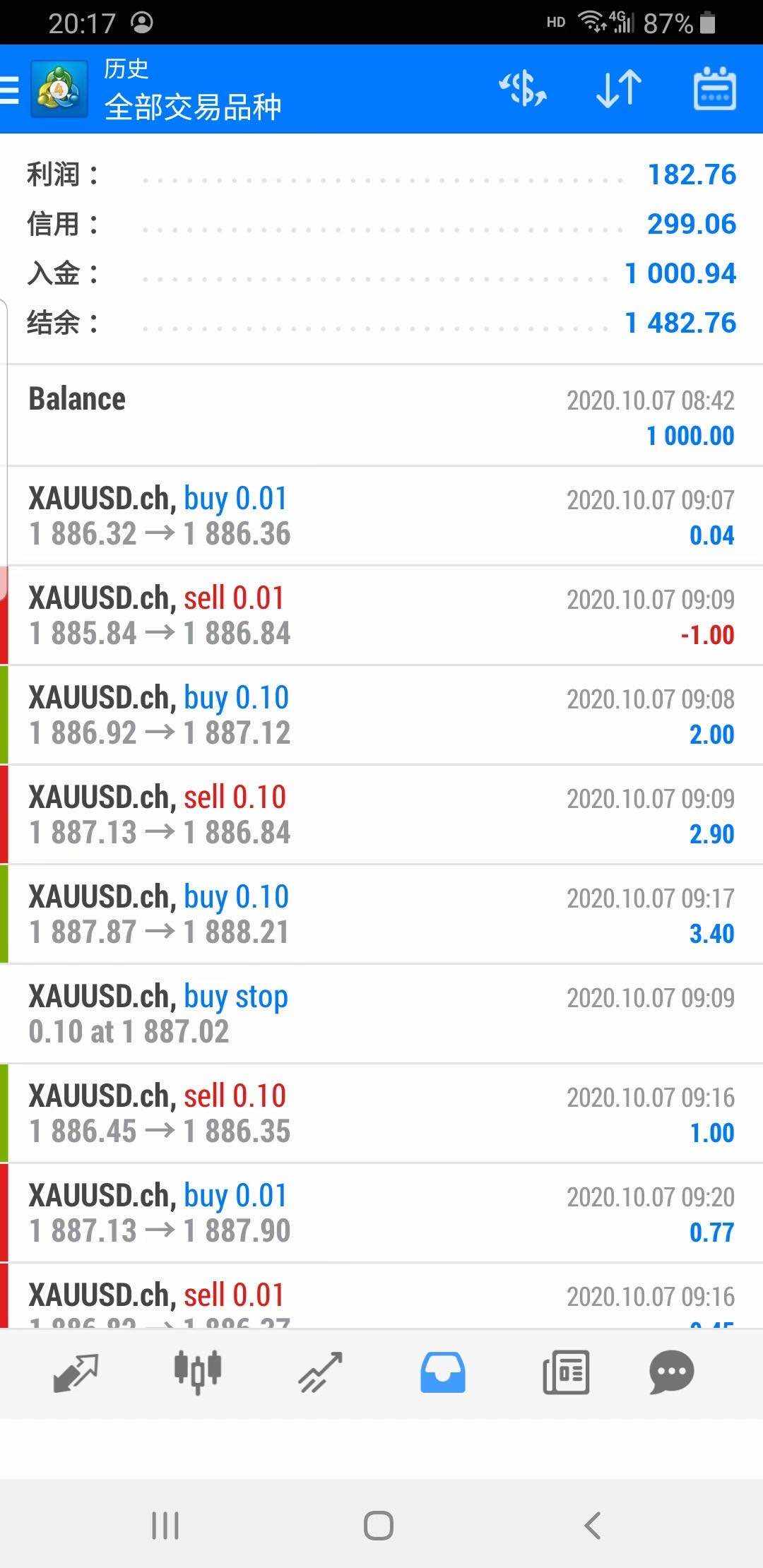Screen dimensions: 763x1568
Task: Expand the buy 0.10 trade with 3.40 profit
Action: coord(381,914)
